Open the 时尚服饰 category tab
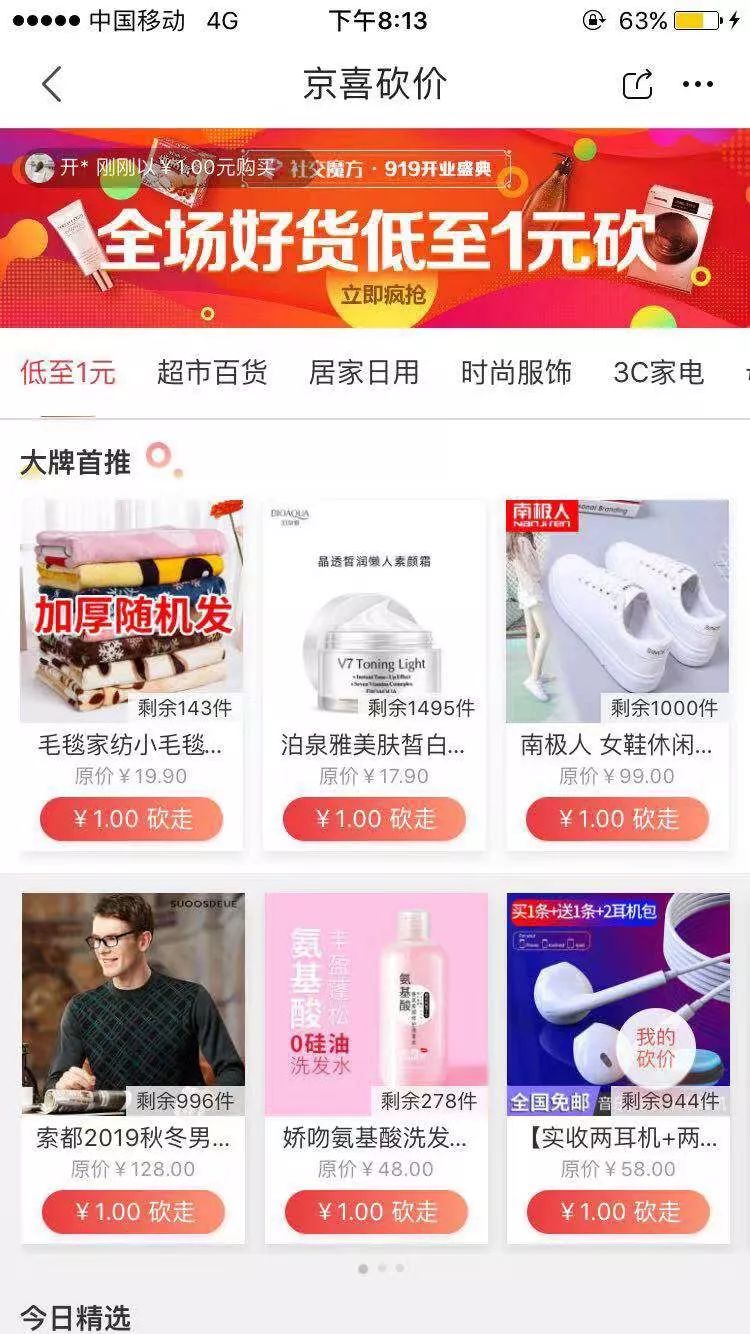This screenshot has height=1334, width=750. tap(516, 373)
